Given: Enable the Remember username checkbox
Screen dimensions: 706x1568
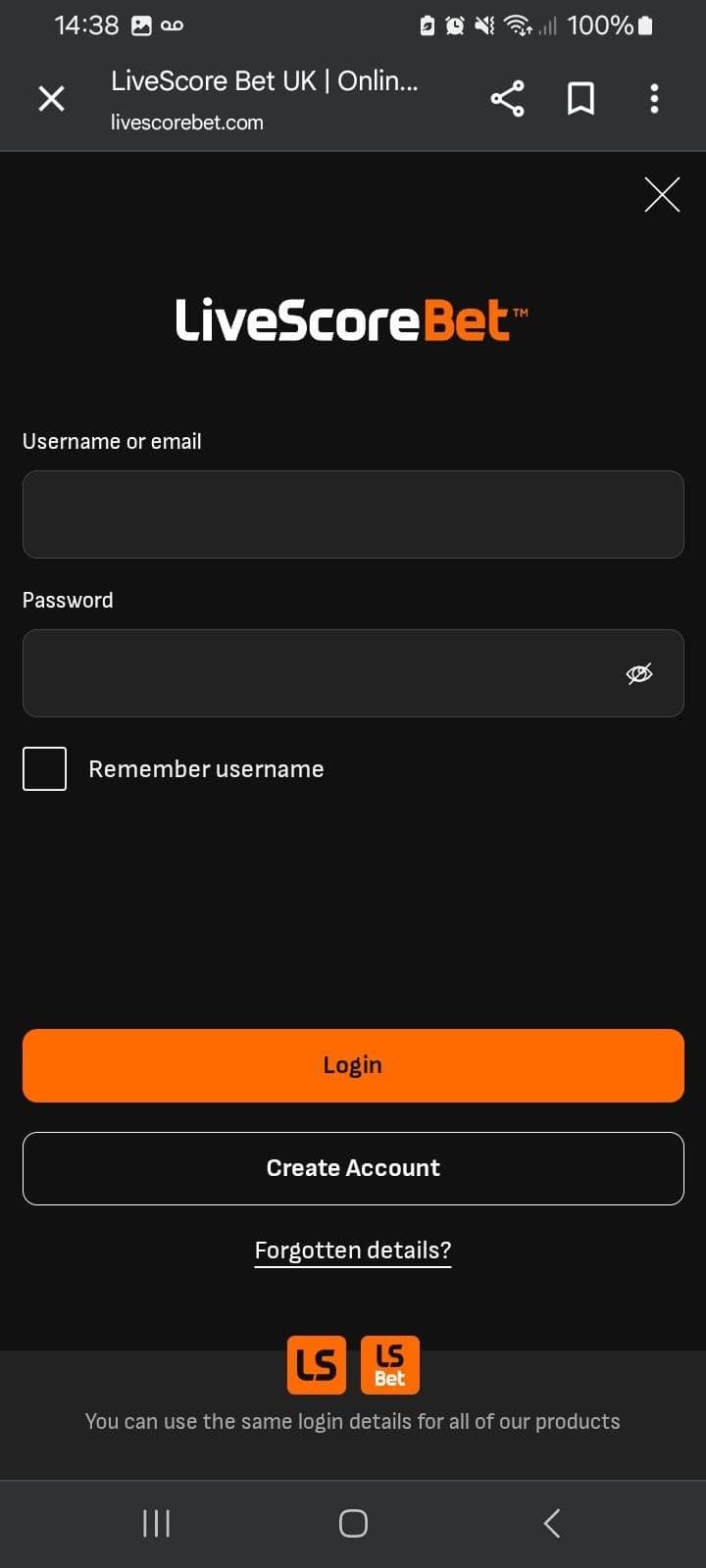Looking at the screenshot, I should [44, 768].
